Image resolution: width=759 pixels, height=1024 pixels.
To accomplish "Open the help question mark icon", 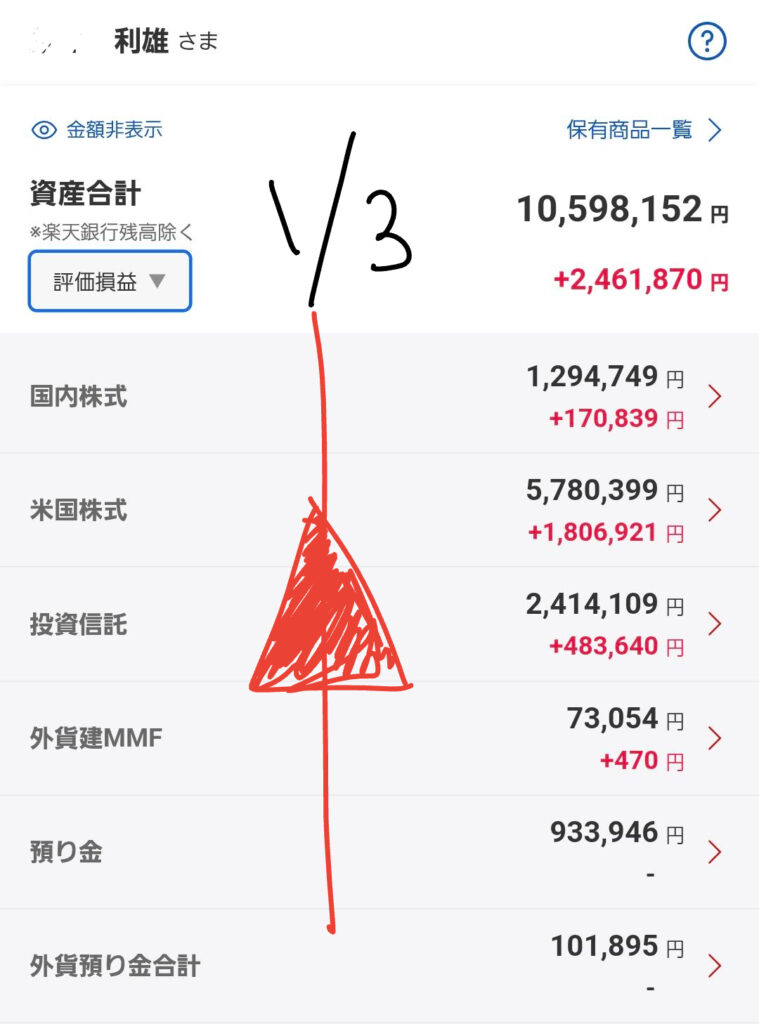I will (707, 42).
